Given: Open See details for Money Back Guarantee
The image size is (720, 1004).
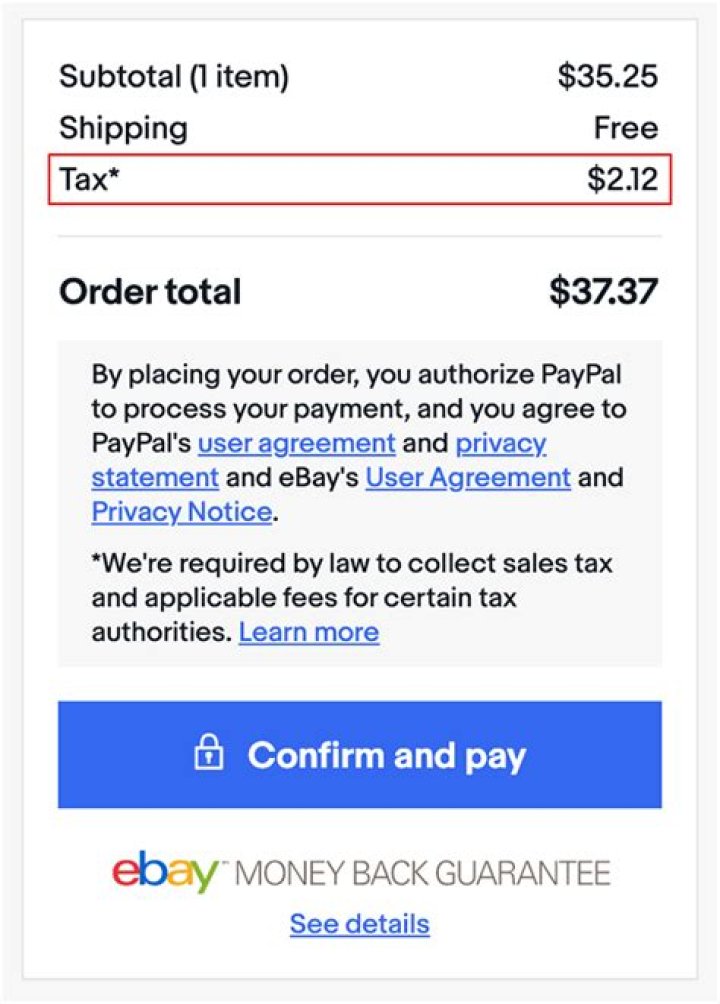Looking at the screenshot, I should 358,924.
